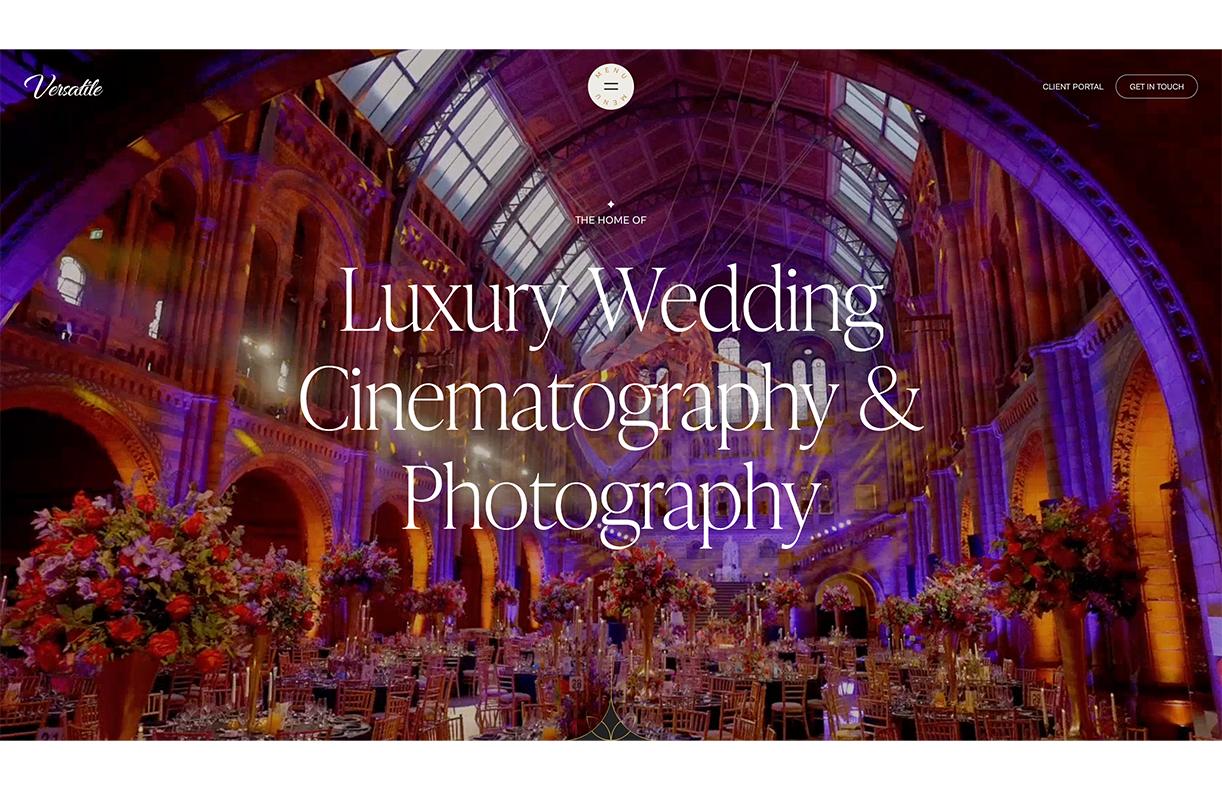This screenshot has width=1222, height=790.
Task: Go to the Versatile home logo
Action: coord(63,87)
